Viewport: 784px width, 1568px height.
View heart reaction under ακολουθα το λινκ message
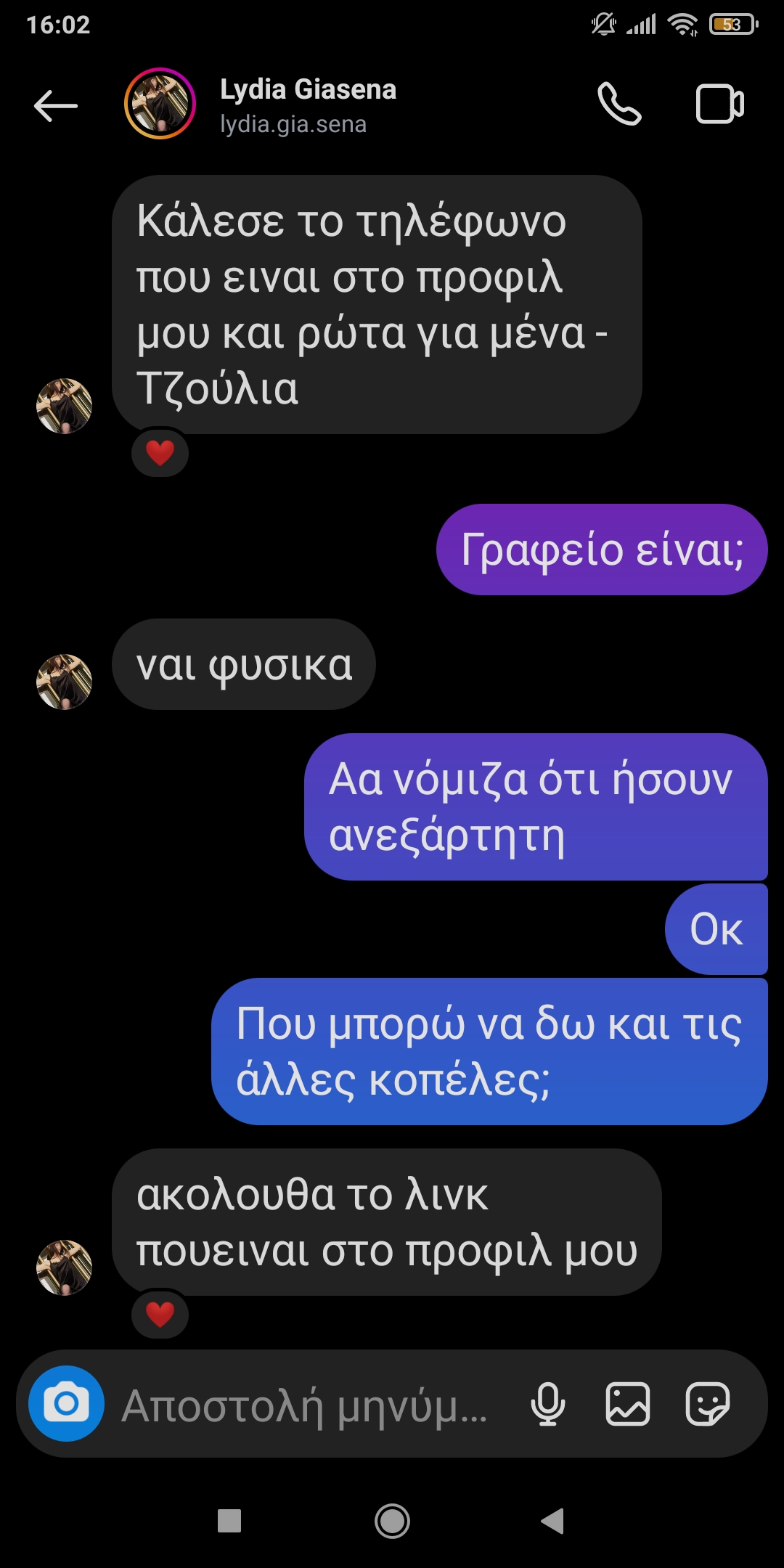pos(160,1314)
